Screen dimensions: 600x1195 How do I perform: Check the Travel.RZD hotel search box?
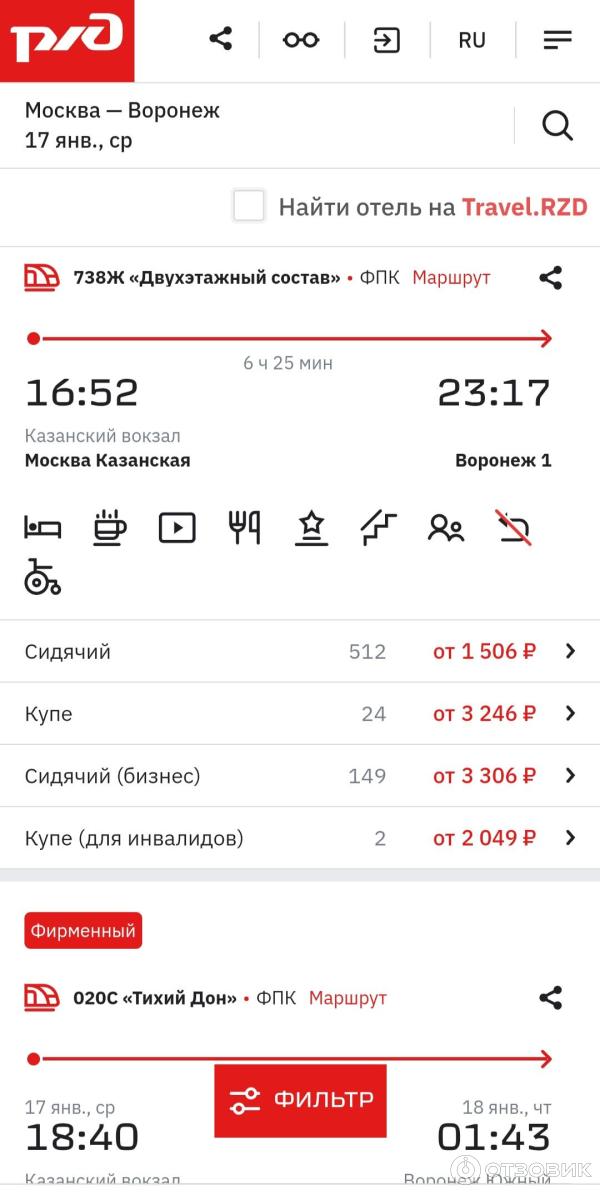pos(249,207)
